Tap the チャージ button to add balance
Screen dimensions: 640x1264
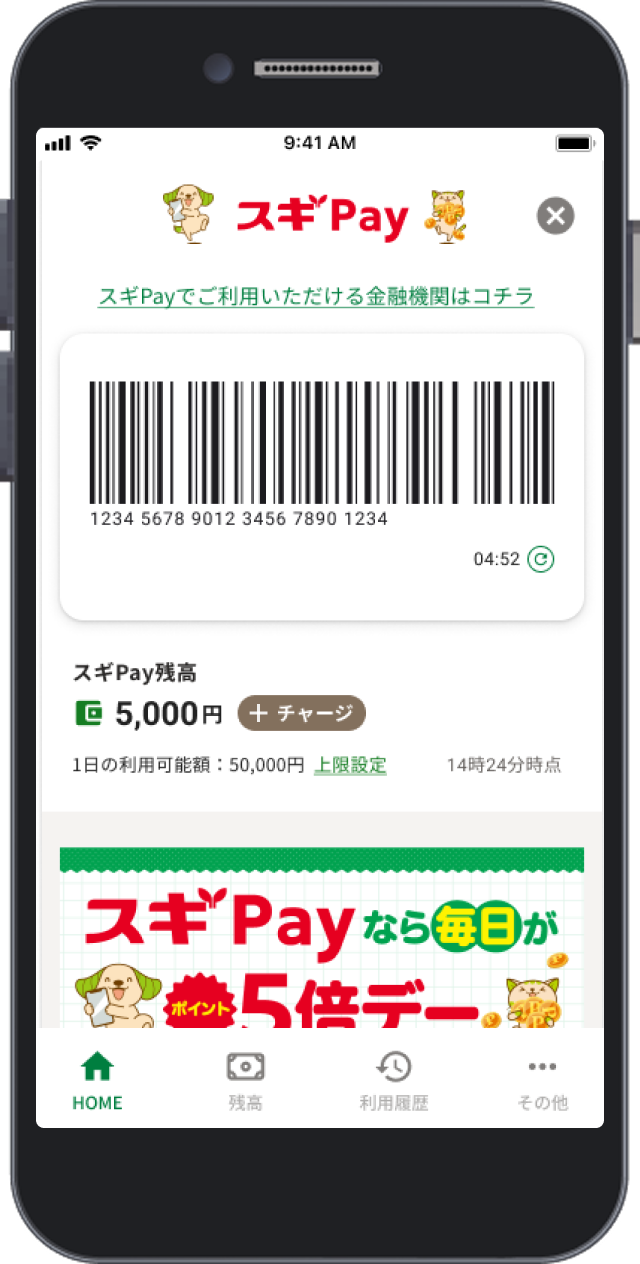point(301,713)
